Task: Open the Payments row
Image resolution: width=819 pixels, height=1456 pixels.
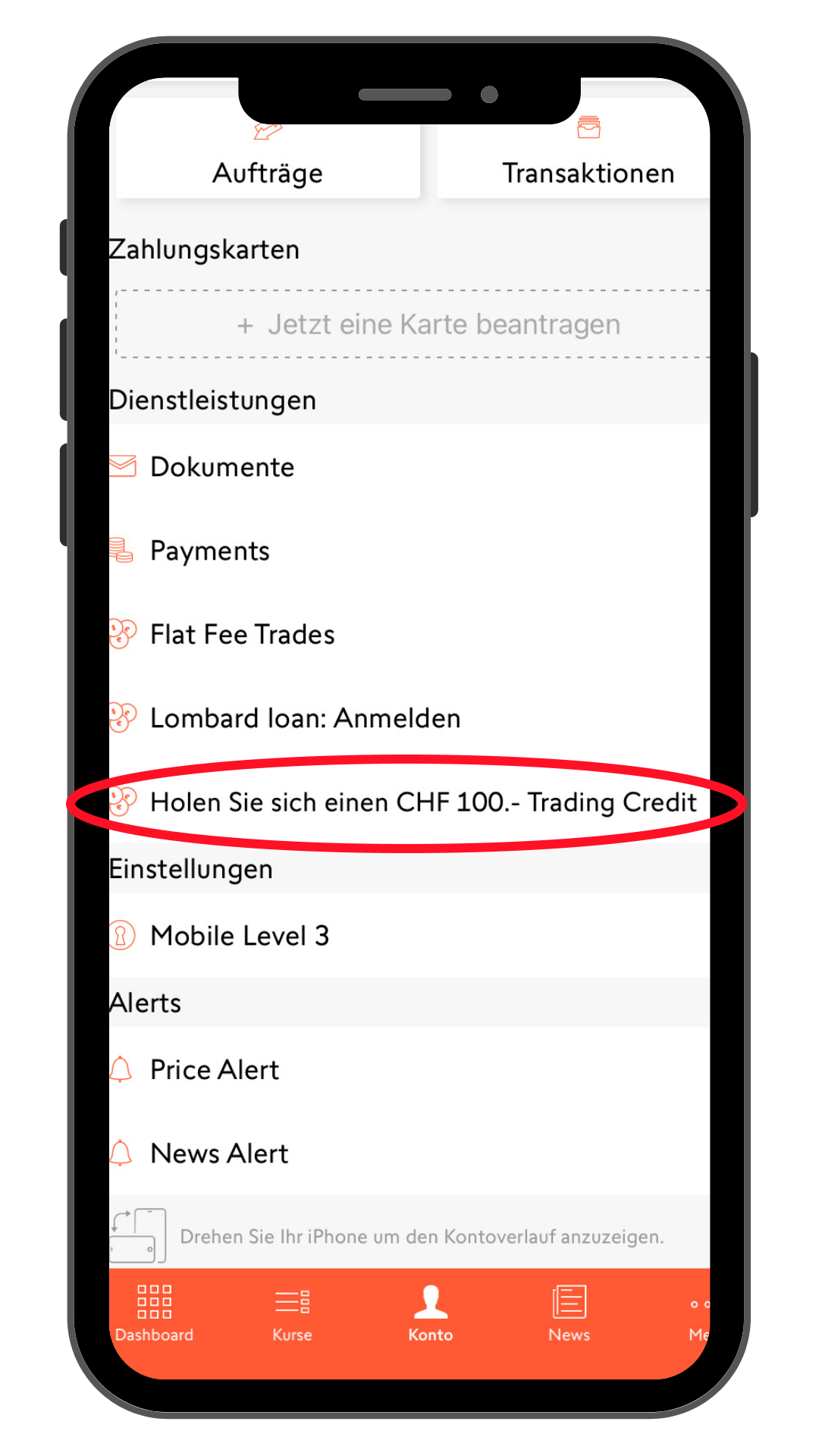Action: tap(409, 551)
